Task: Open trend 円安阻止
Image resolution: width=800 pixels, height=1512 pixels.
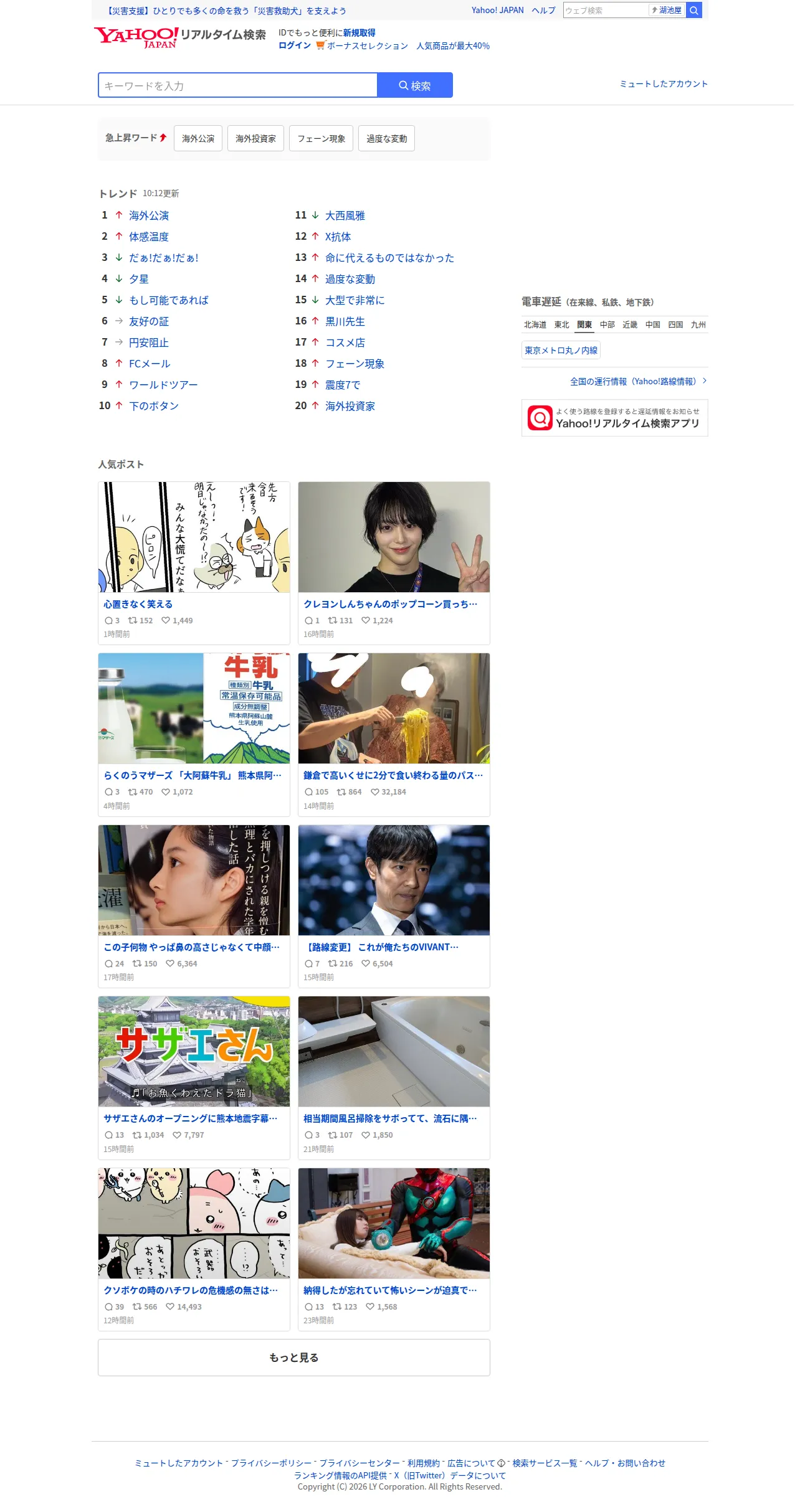Action: [149, 343]
